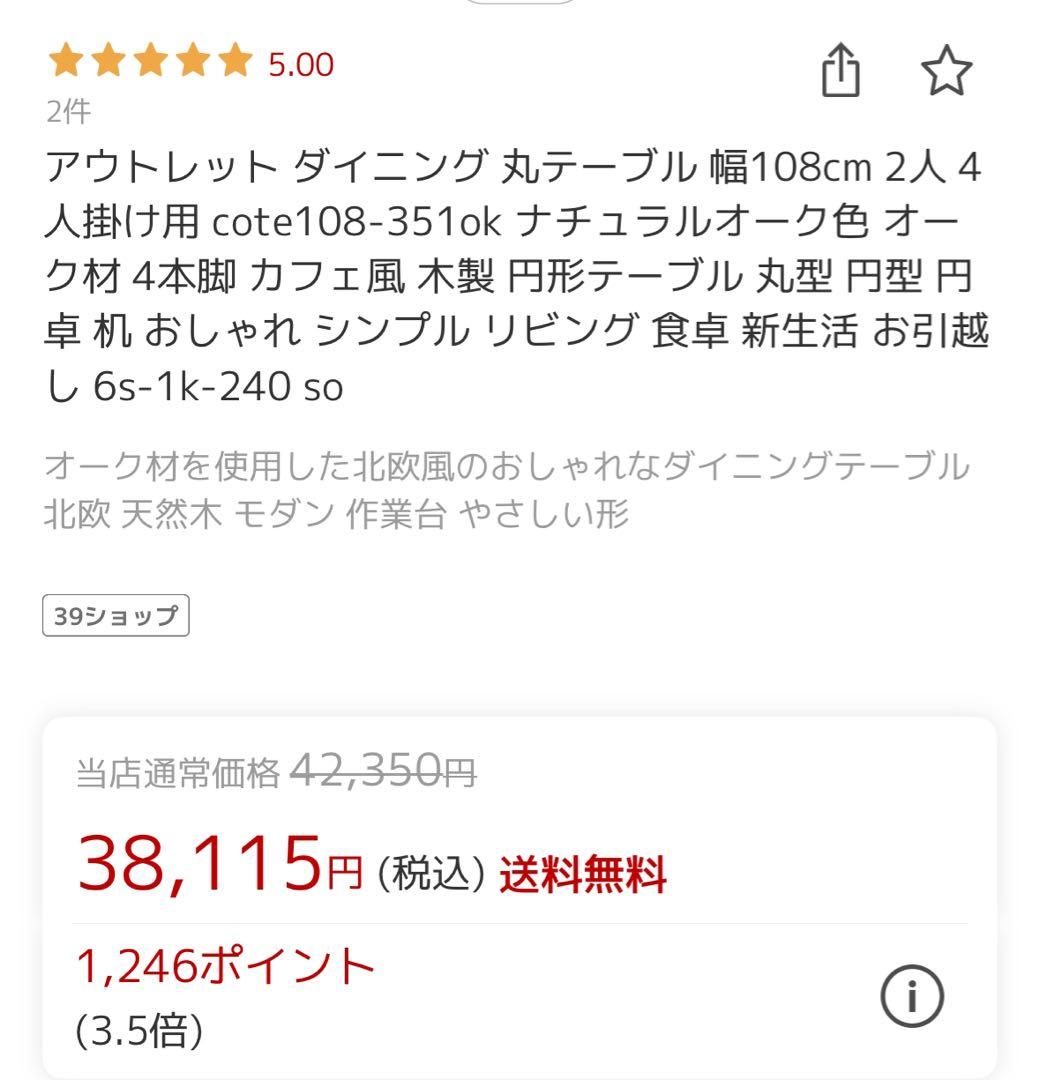Tap the share icon
Viewport: 1040px width, 1080px height.
[843, 70]
